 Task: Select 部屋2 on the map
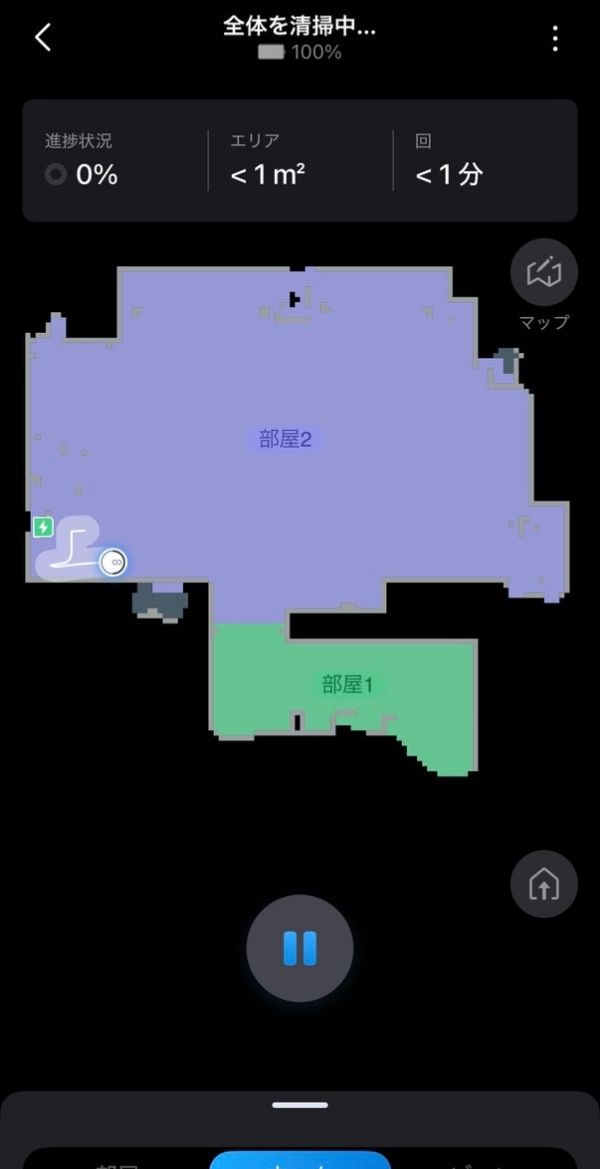pos(292,439)
